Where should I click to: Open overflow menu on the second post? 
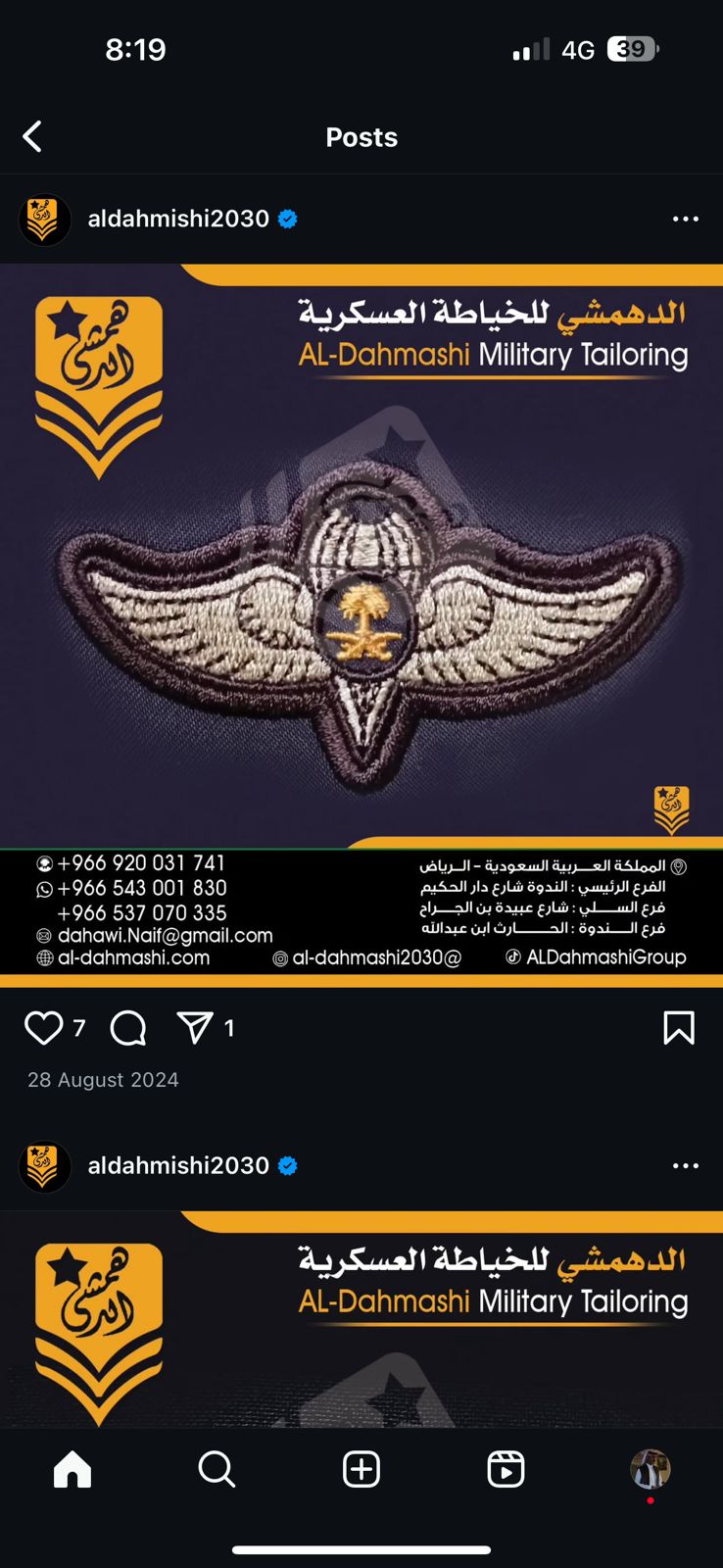[x=686, y=1166]
